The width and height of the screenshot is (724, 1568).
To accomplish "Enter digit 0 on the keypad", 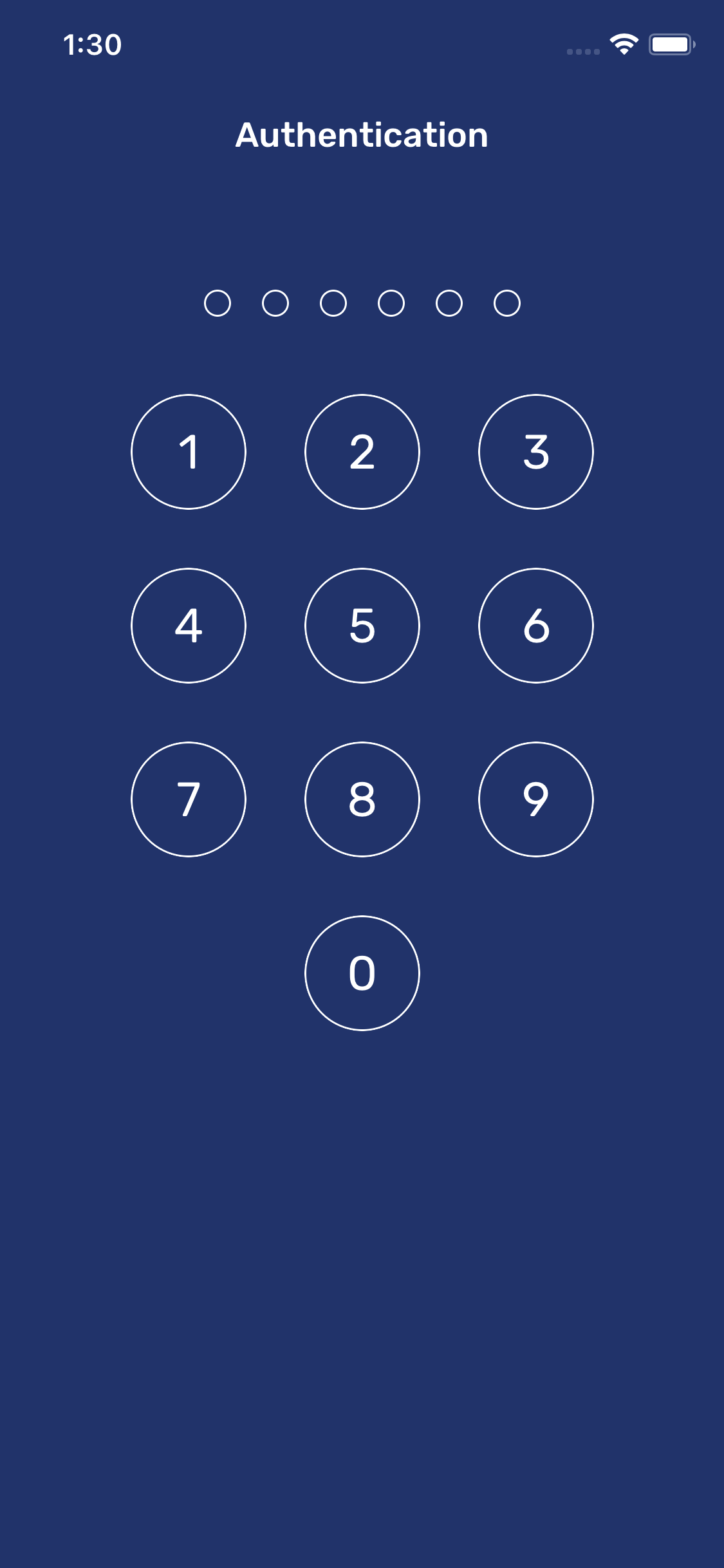I will (x=362, y=973).
